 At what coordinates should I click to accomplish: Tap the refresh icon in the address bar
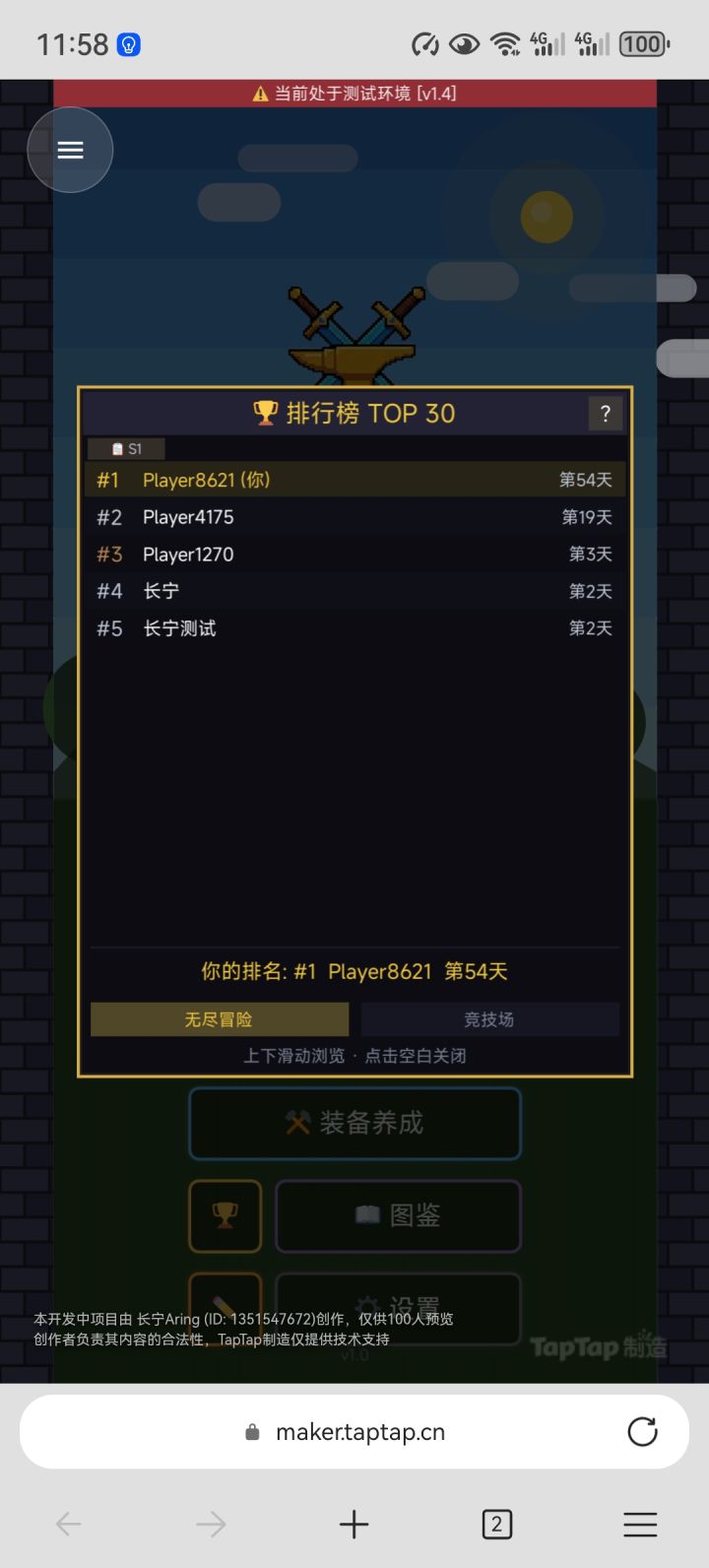644,1432
